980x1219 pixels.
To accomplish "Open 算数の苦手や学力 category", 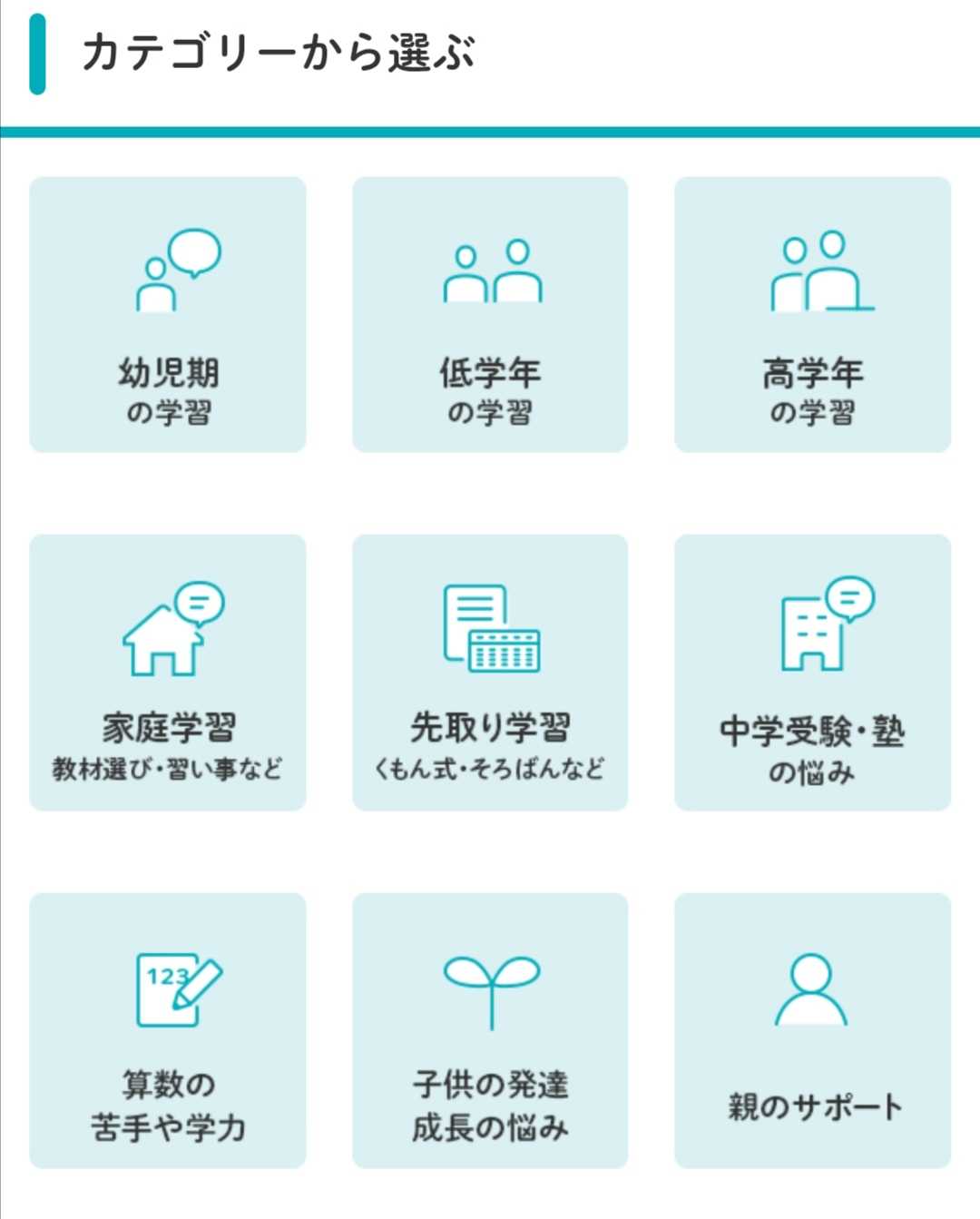I will (x=168, y=1030).
